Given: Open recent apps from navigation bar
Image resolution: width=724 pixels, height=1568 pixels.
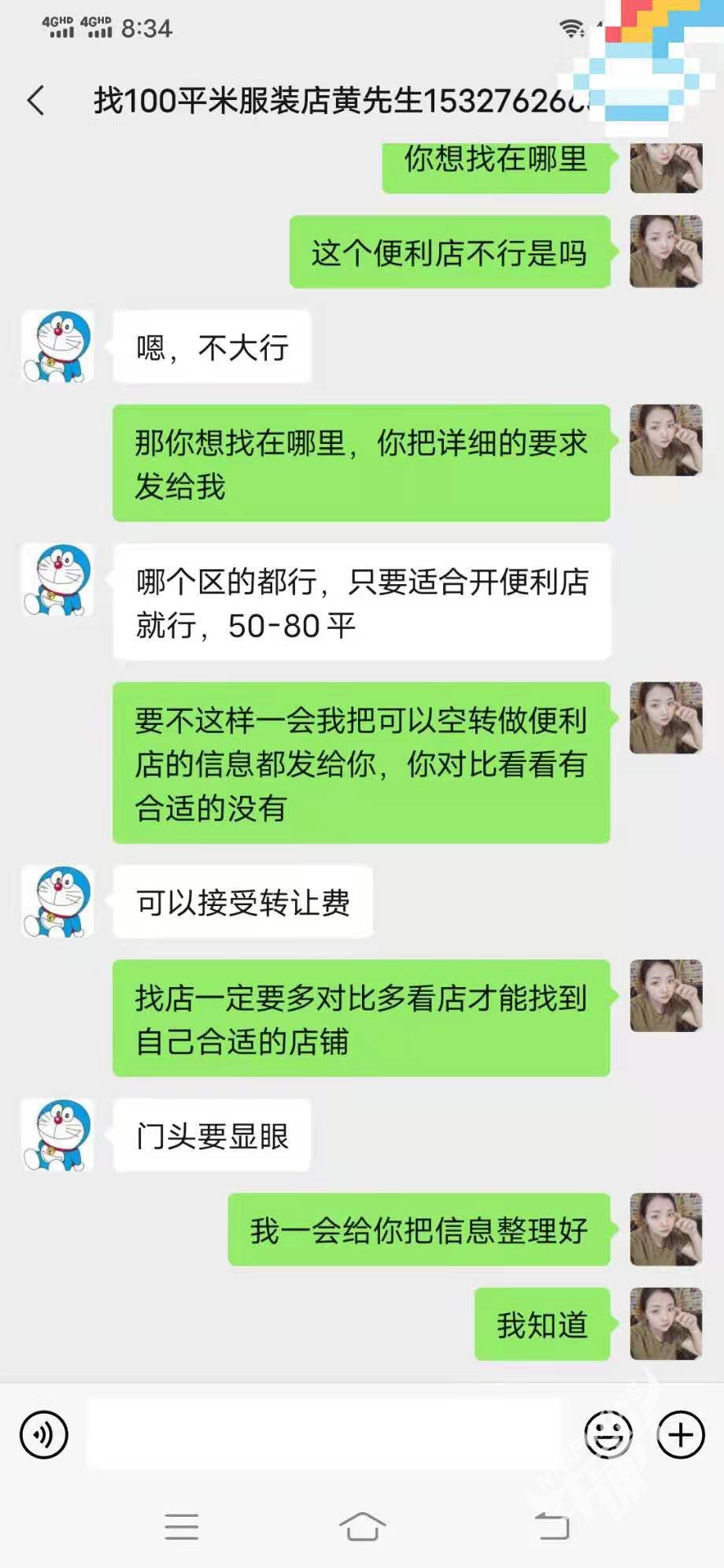Looking at the screenshot, I should coord(182,1526).
